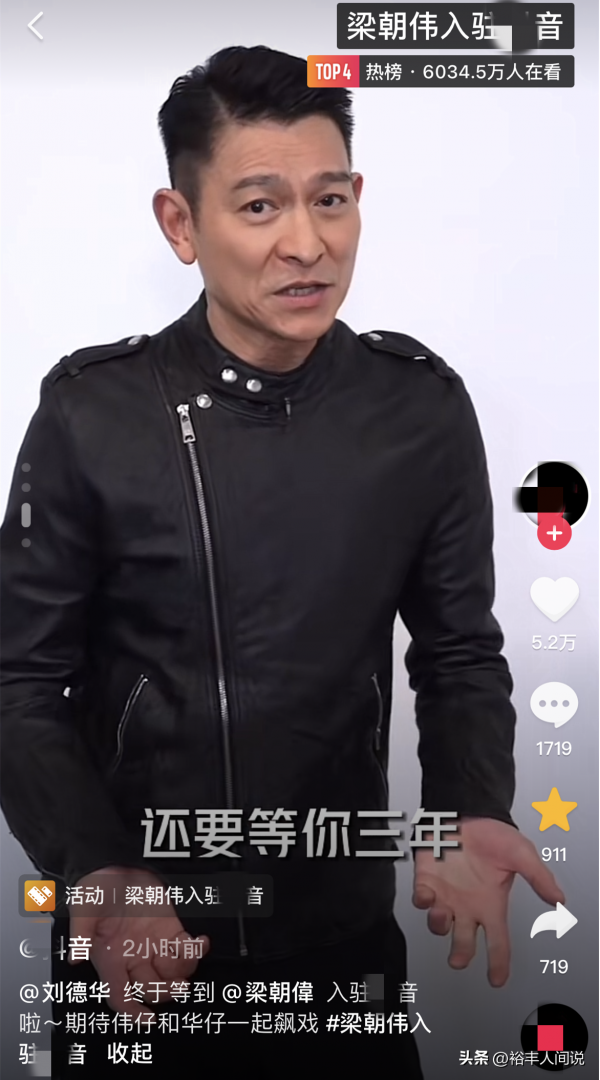Open the 活动 梁朝伟入驻 activity tag
The height and width of the screenshot is (1080, 600).
pyautogui.click(x=146, y=895)
